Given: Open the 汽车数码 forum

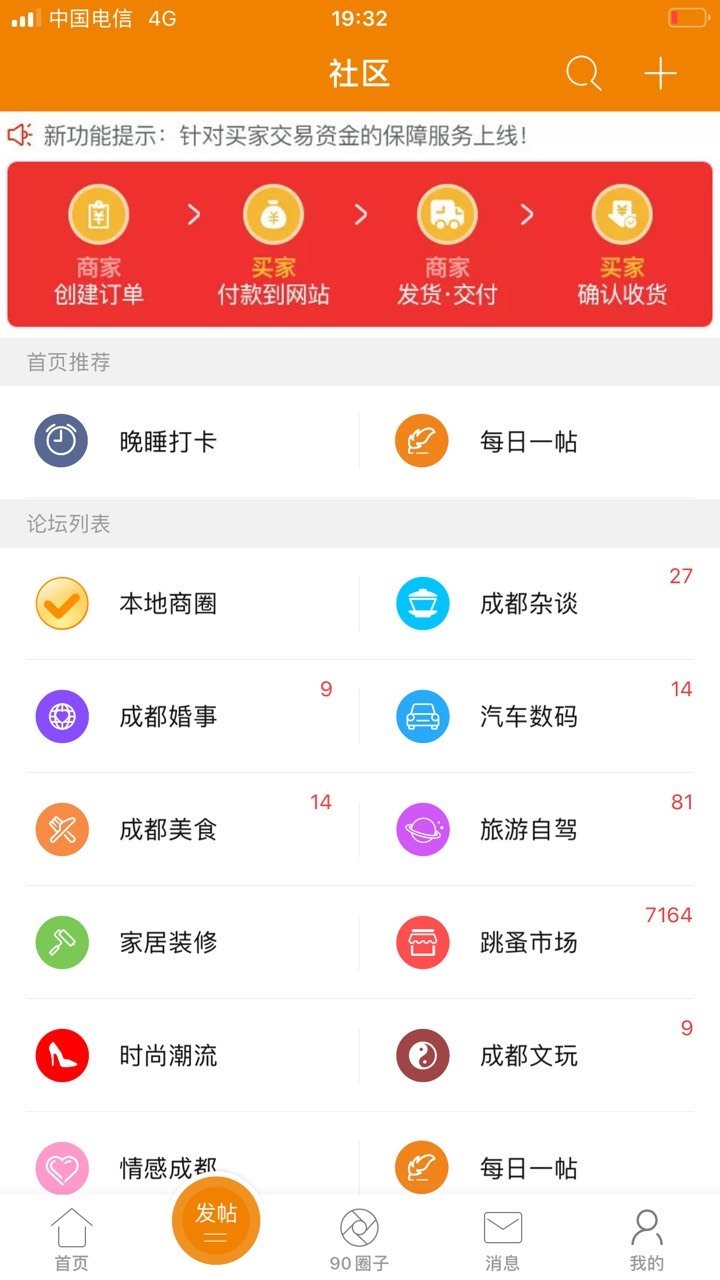Looking at the screenshot, I should pyautogui.click(x=540, y=716).
